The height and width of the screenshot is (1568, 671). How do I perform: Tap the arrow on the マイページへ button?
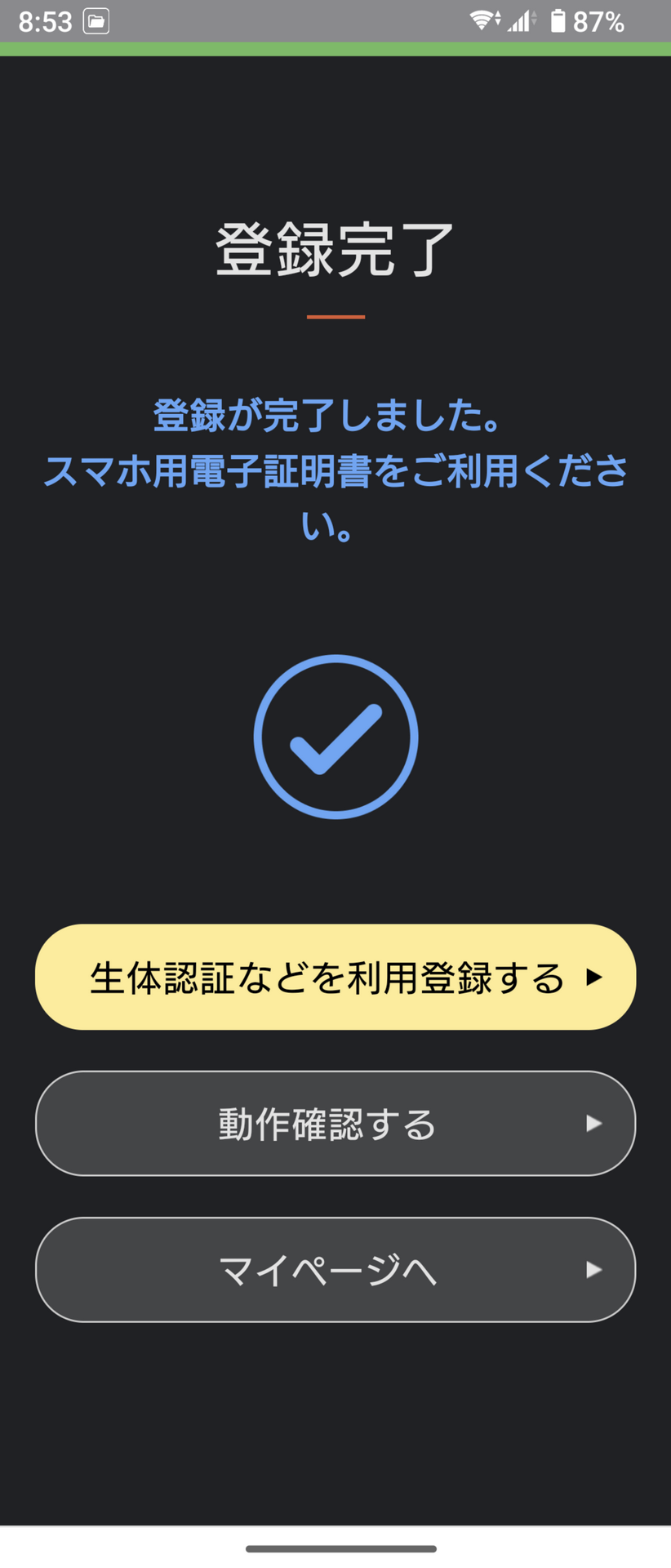pyautogui.click(x=593, y=1271)
